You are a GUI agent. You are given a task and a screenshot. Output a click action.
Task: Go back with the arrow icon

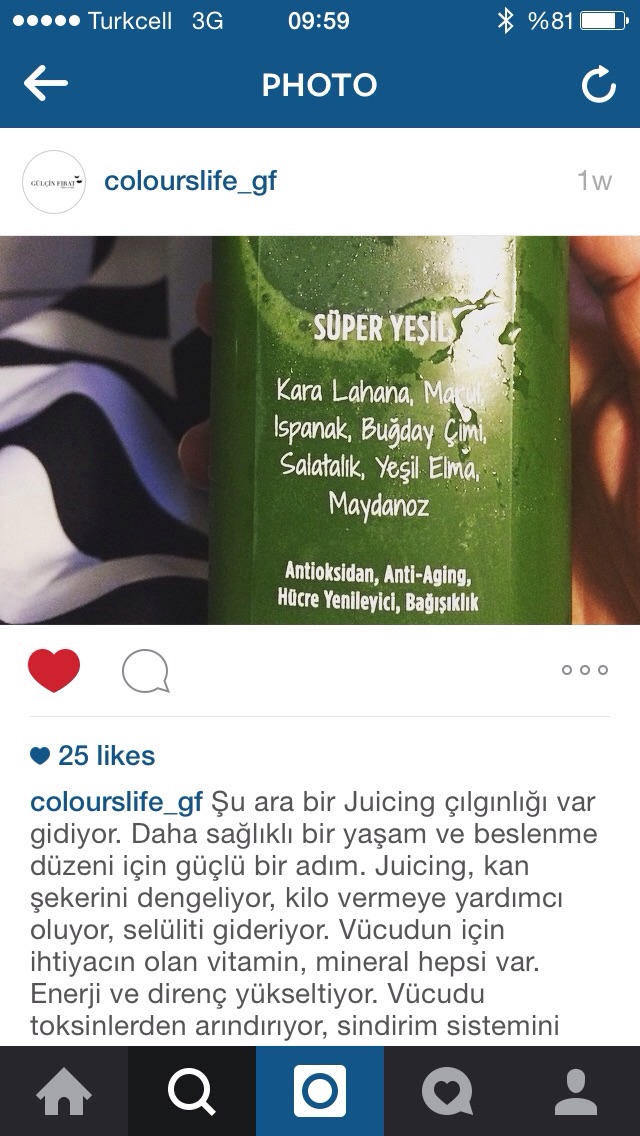46,84
